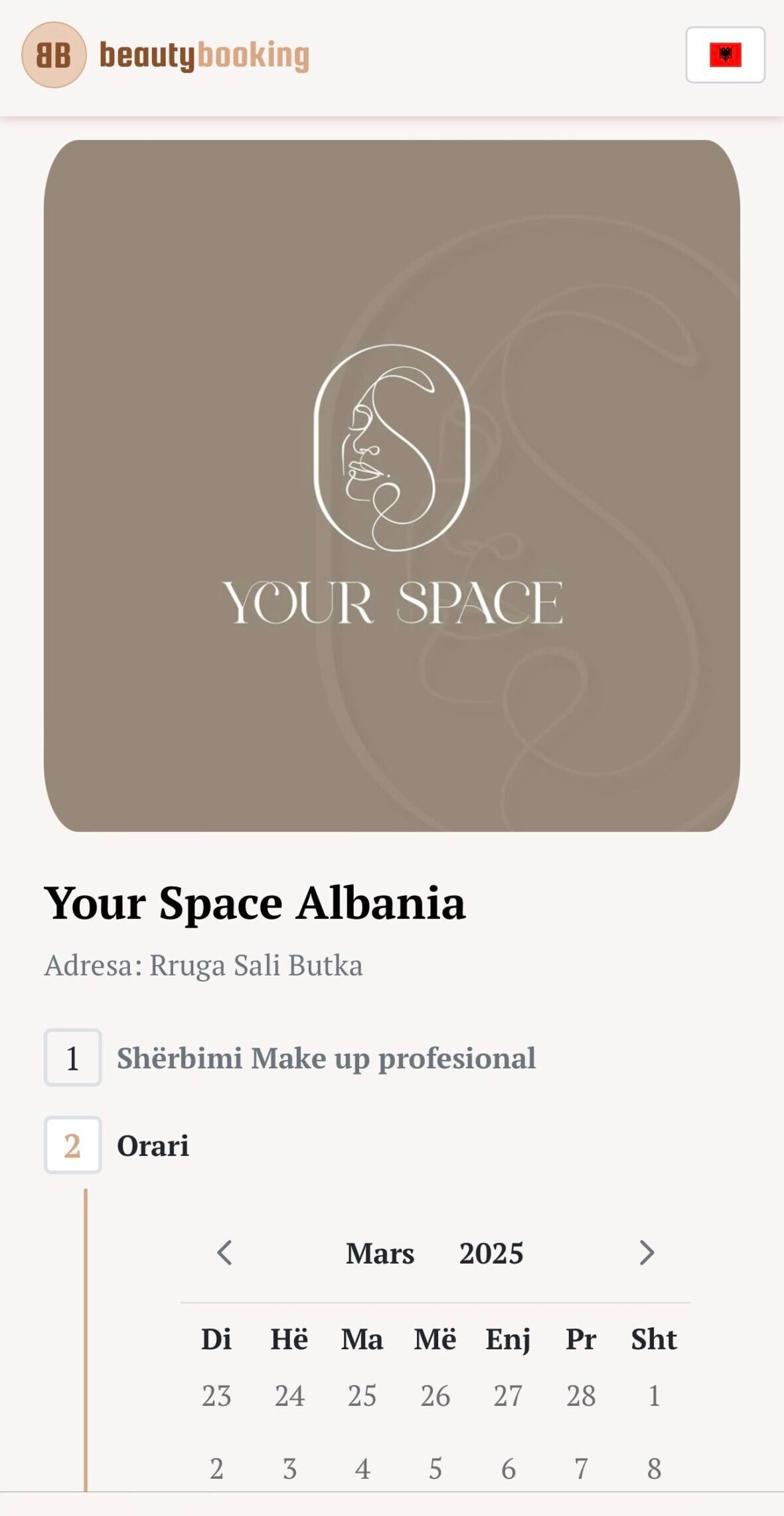Select March 3 in the calendar
784x1516 pixels.
(x=289, y=1468)
